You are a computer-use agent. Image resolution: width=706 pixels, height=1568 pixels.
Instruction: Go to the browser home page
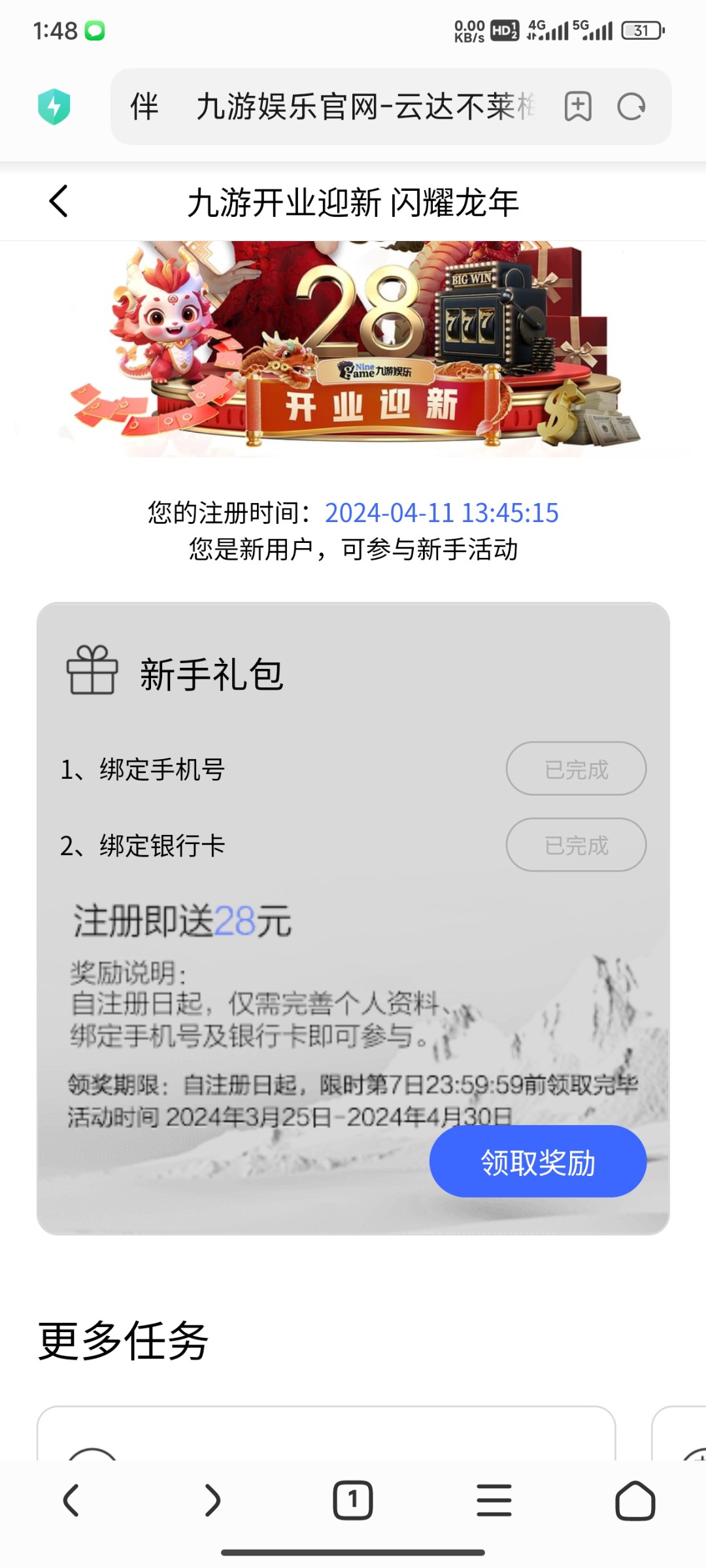click(635, 1500)
